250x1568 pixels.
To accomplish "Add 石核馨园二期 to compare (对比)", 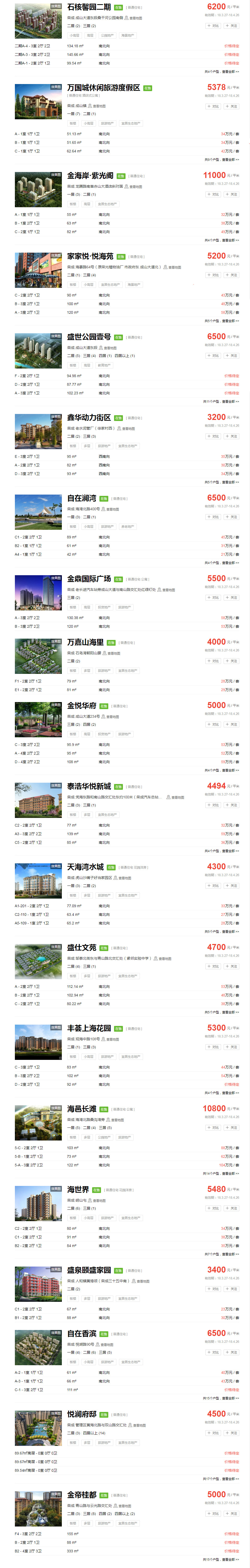I will point(213,26).
